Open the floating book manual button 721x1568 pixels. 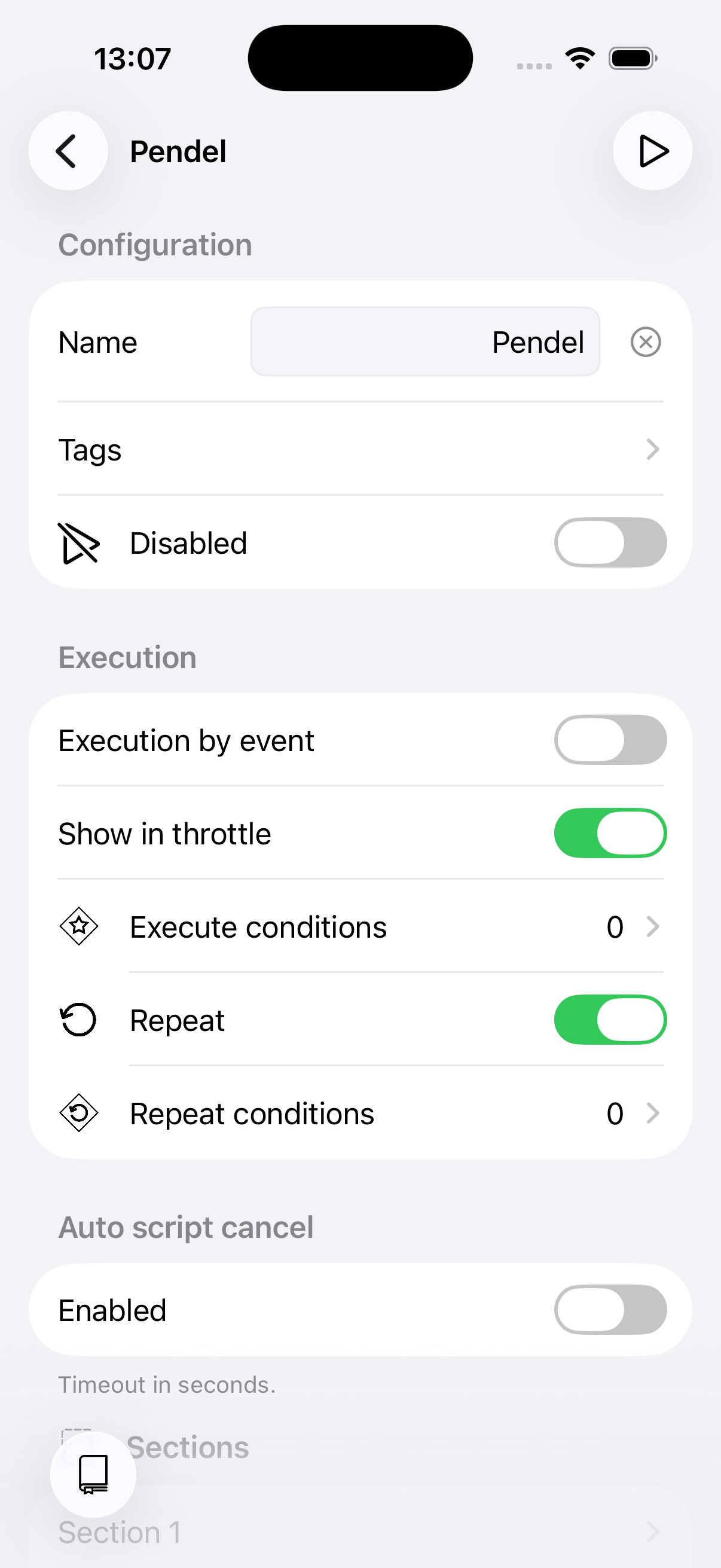pos(93,1474)
